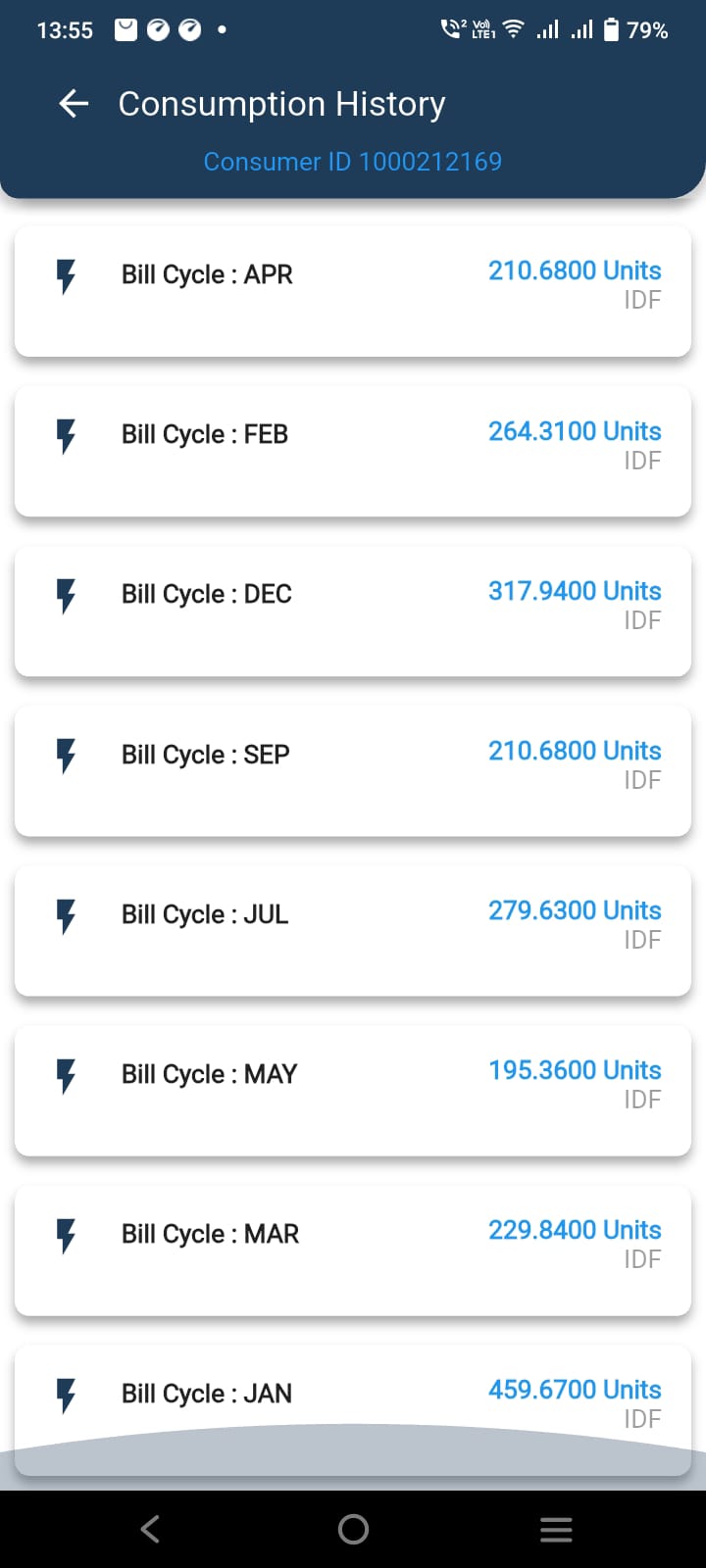Go back using the app bar arrow
The image size is (706, 1568).
(x=74, y=103)
